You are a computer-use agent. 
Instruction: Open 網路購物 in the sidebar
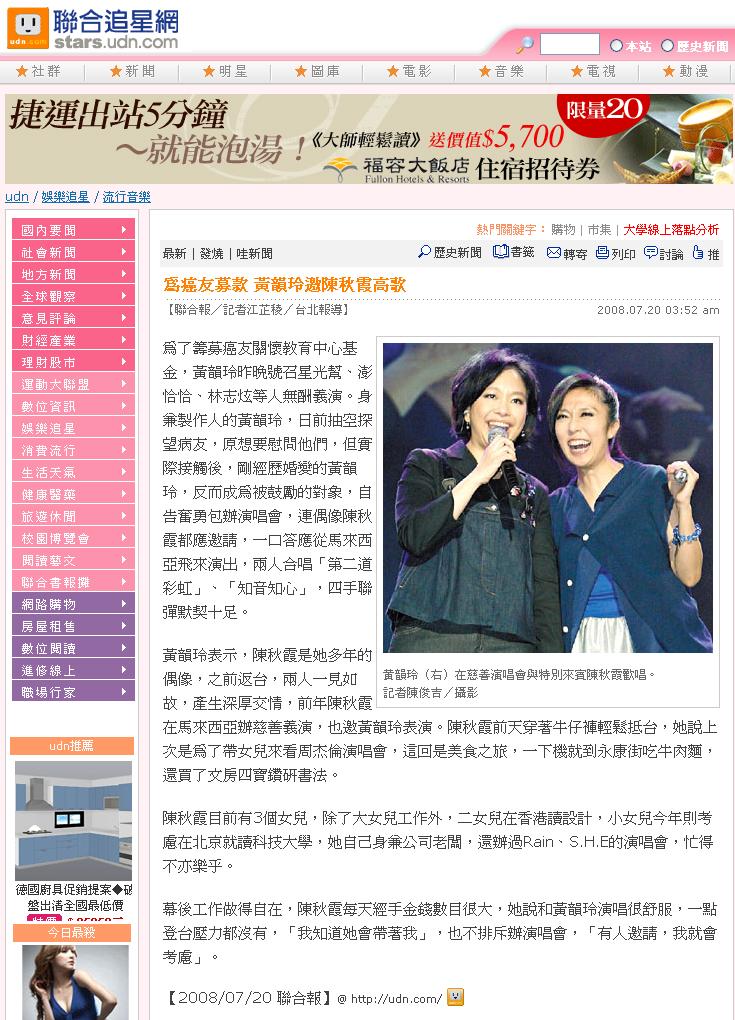pyautogui.click(x=72, y=604)
